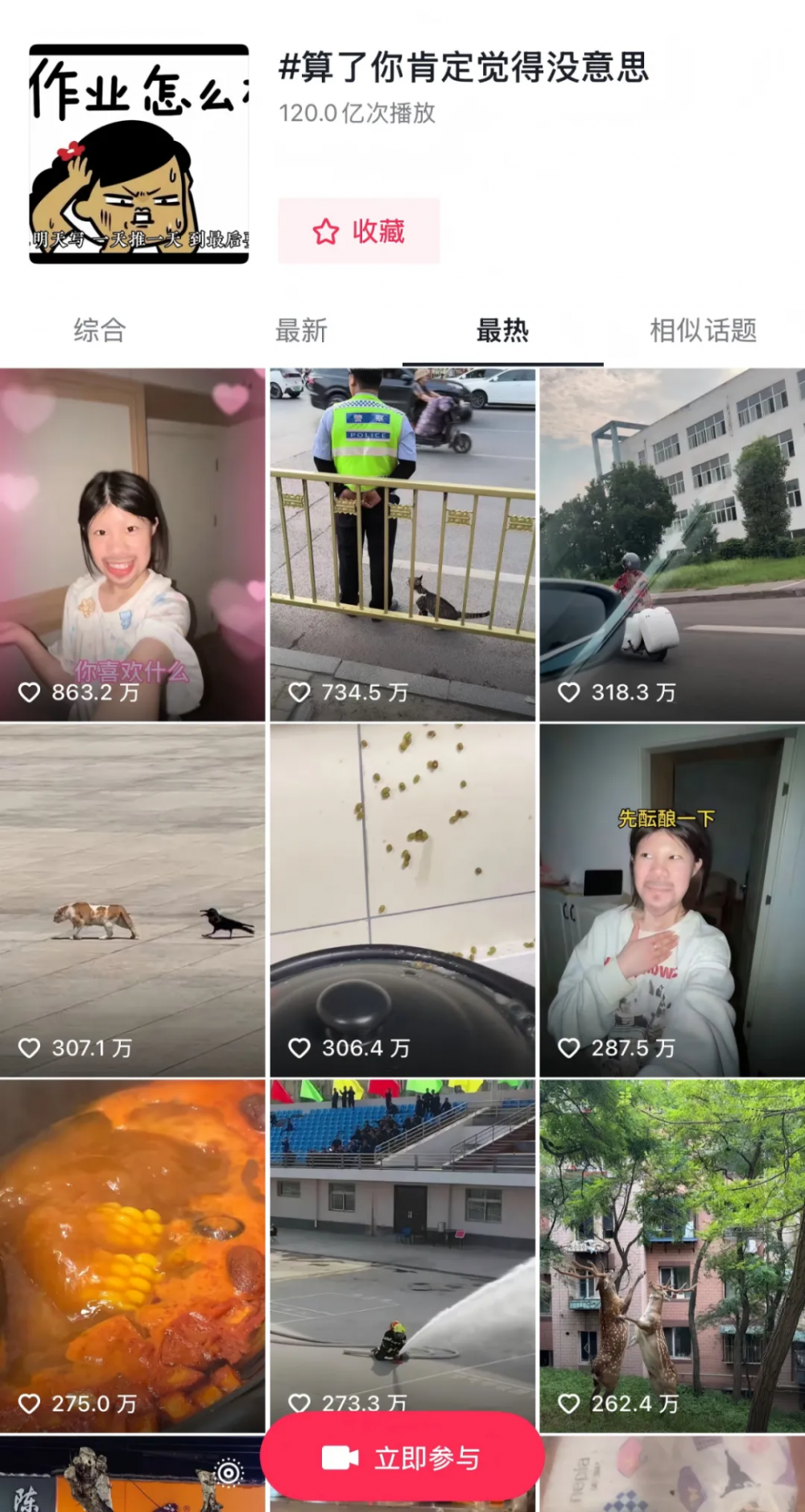Open the 先酝酿一下 video

pos(672,899)
